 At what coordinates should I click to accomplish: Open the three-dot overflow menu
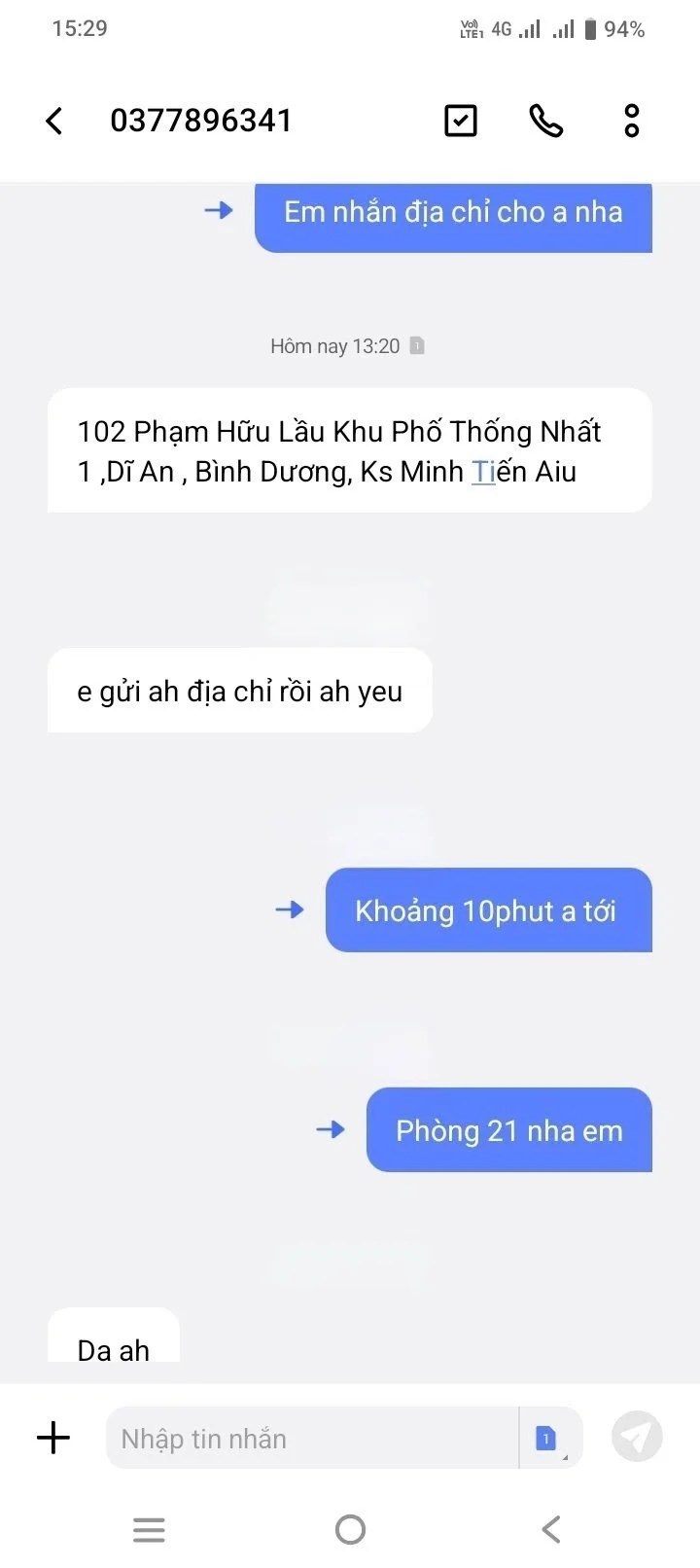coord(632,121)
